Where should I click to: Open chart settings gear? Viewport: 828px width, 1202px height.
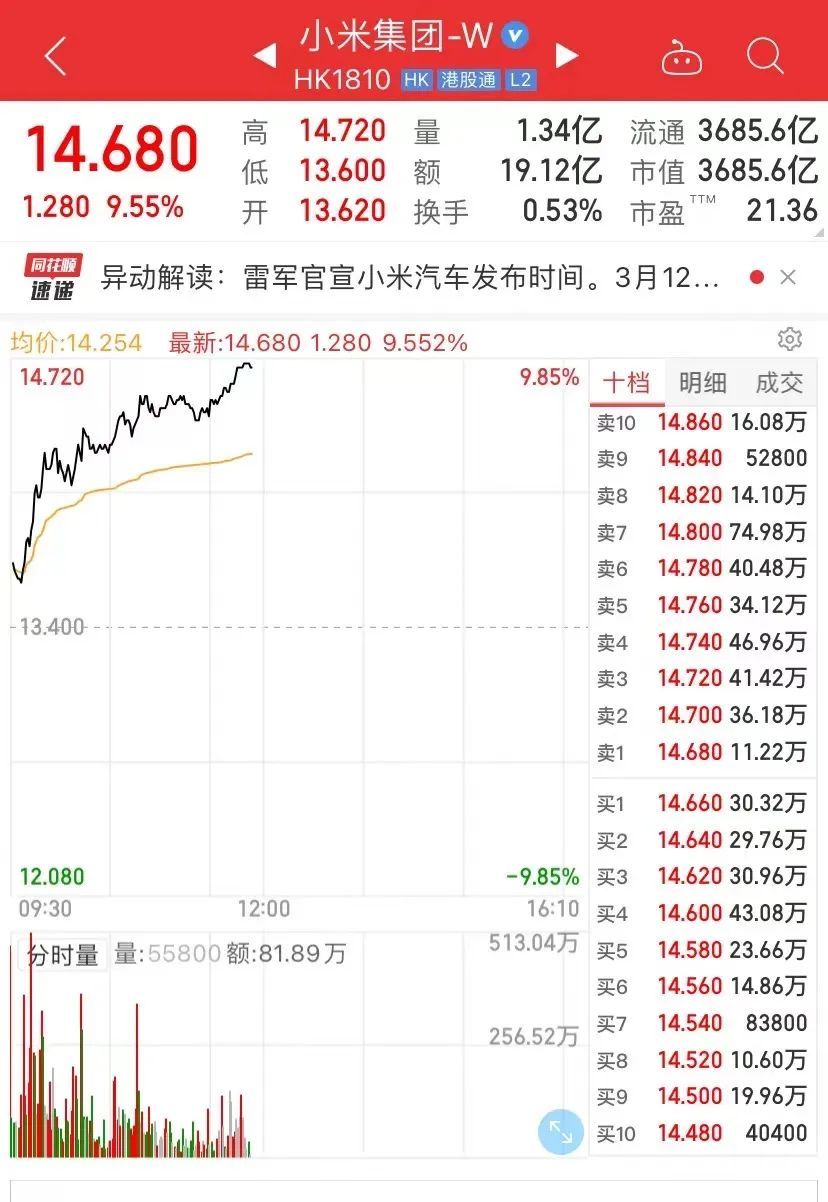tap(790, 340)
